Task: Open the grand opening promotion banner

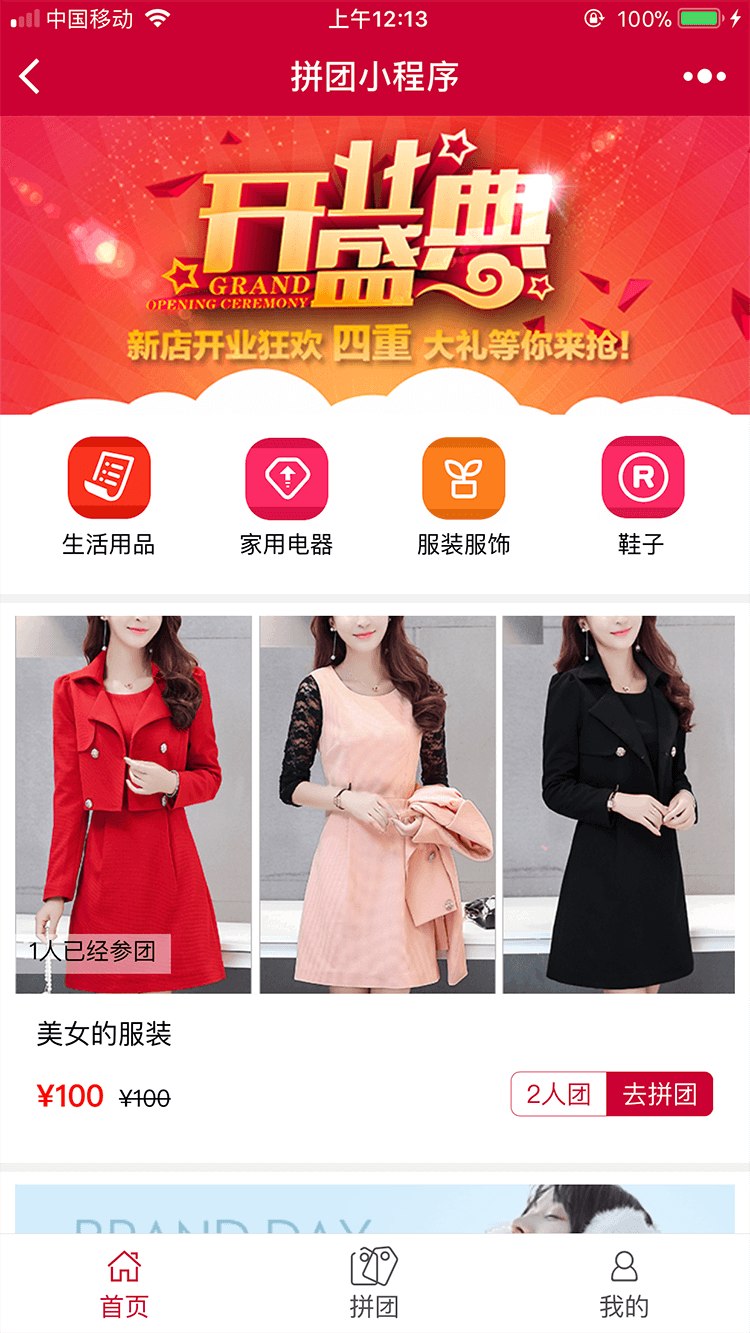Action: pyautogui.click(x=375, y=265)
